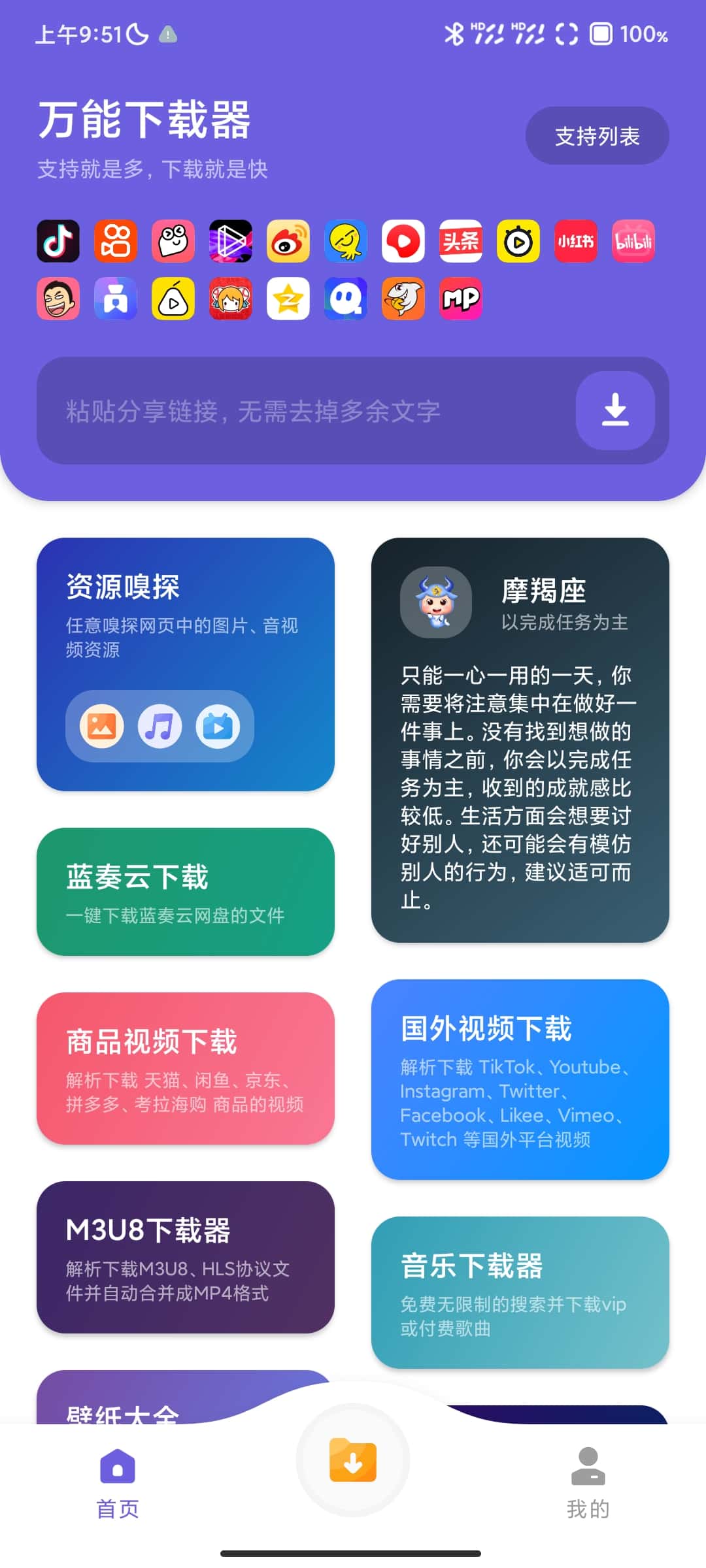This screenshot has width=706, height=1568.
Task: Open the 支持列表 supported list
Action: [597, 136]
